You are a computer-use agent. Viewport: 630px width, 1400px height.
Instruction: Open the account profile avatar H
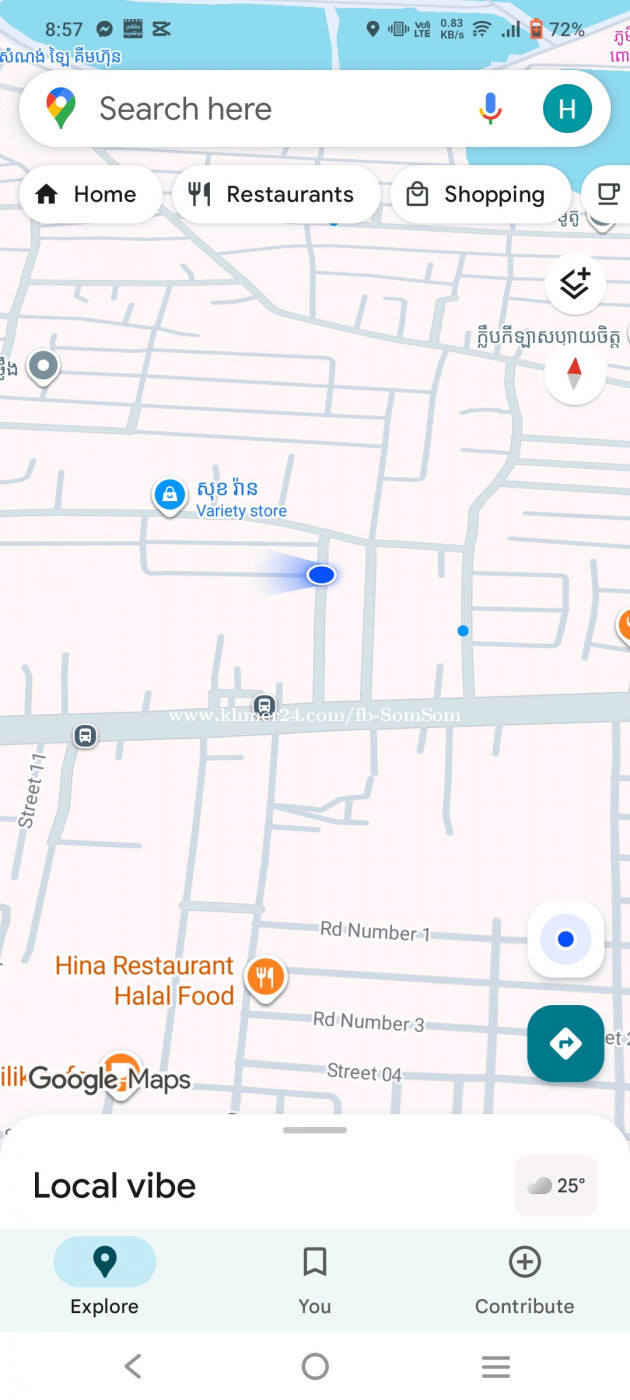[567, 108]
